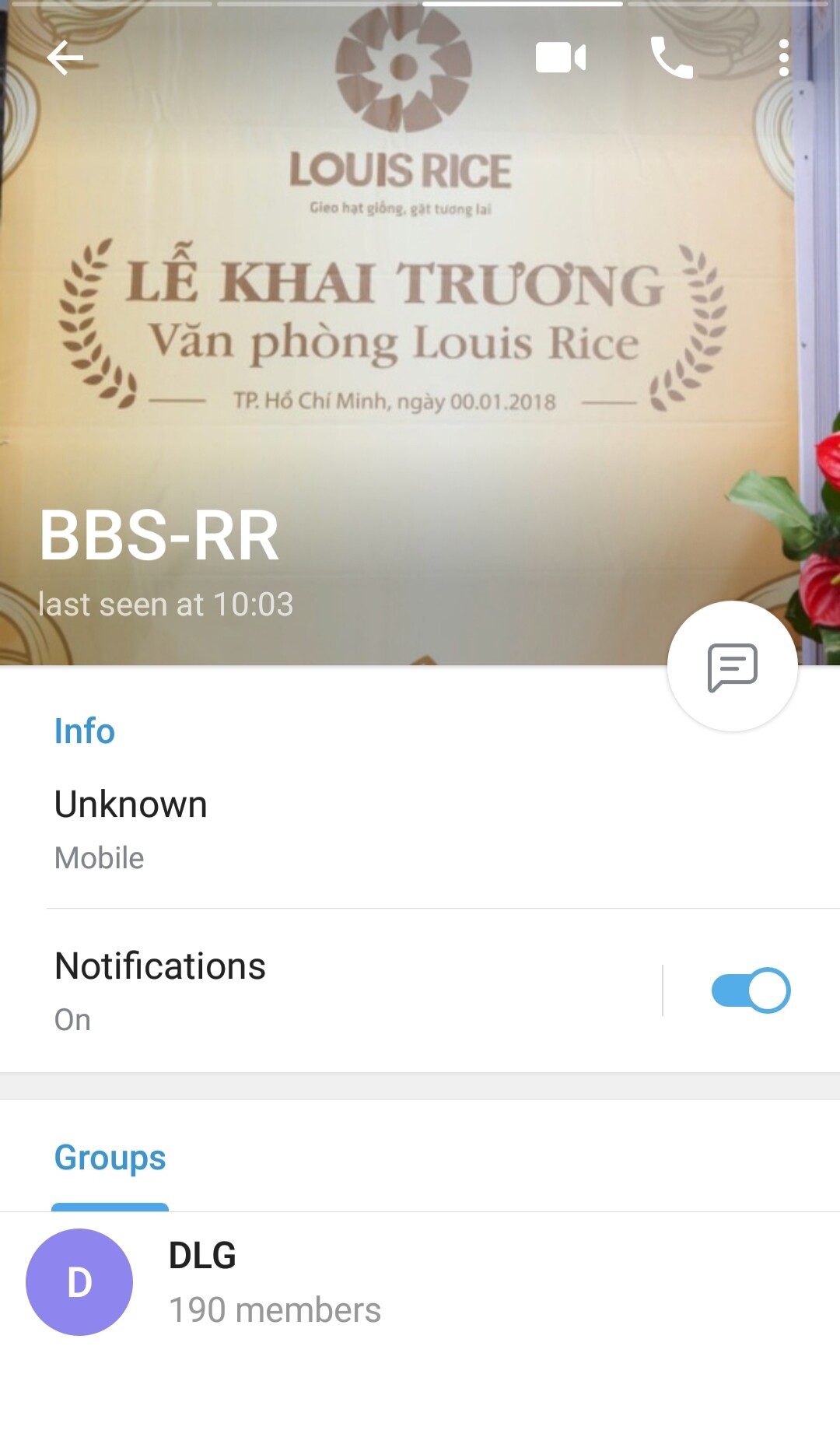The height and width of the screenshot is (1430, 840).
Task: Select the Groups tab
Action: pyautogui.click(x=110, y=1158)
